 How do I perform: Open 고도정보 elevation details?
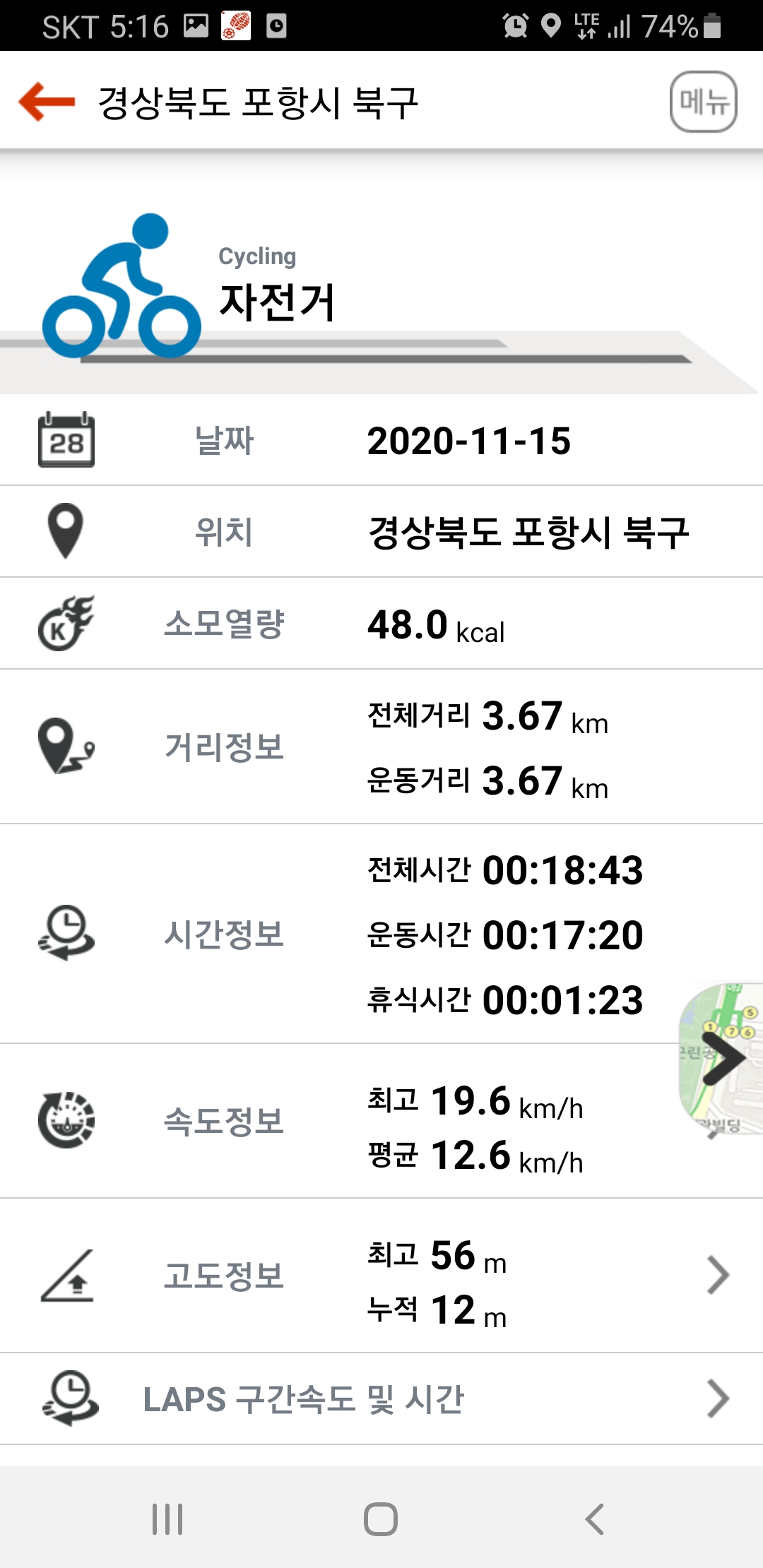click(x=381, y=1276)
